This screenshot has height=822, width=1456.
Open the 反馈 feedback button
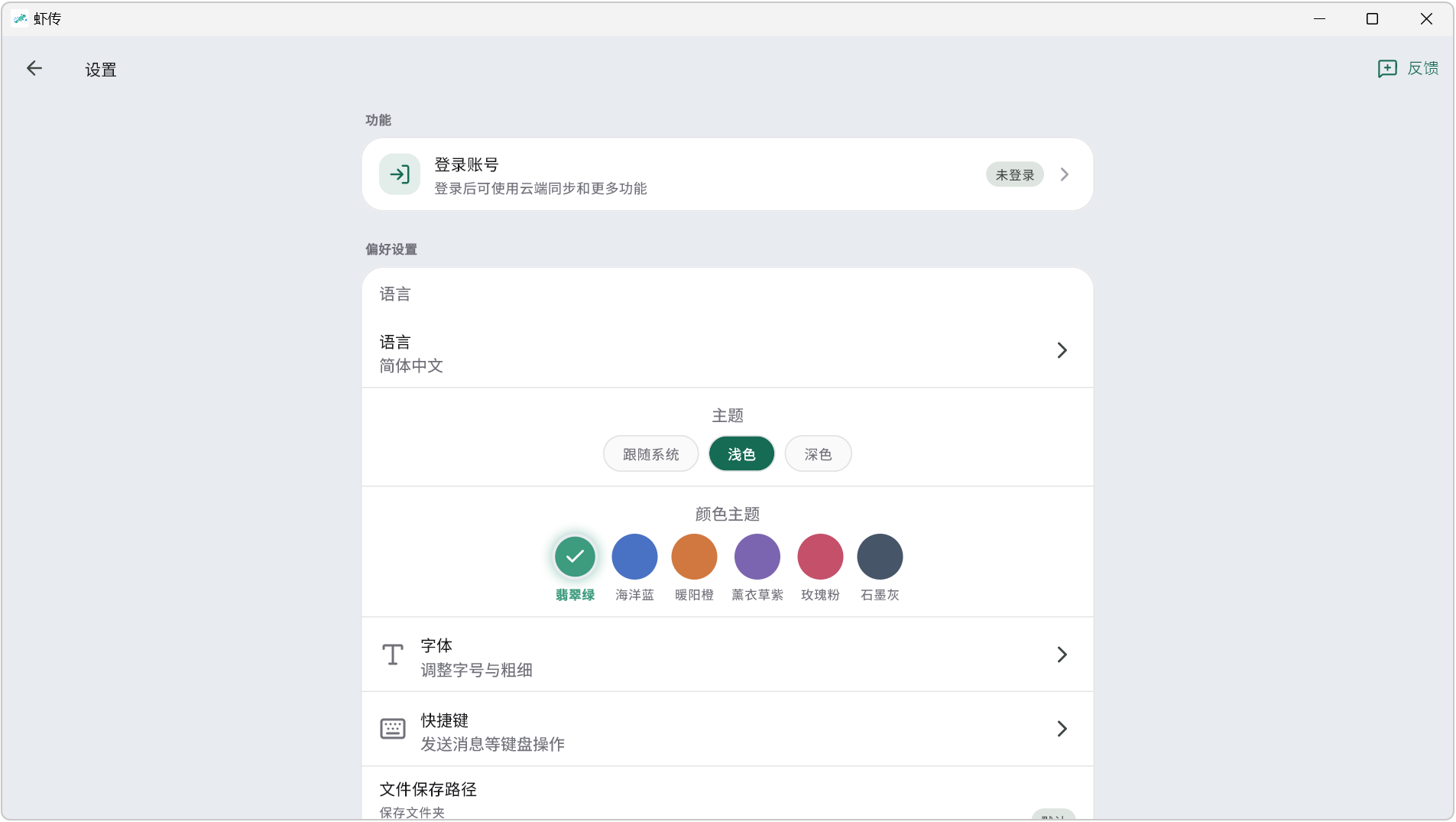point(1408,69)
